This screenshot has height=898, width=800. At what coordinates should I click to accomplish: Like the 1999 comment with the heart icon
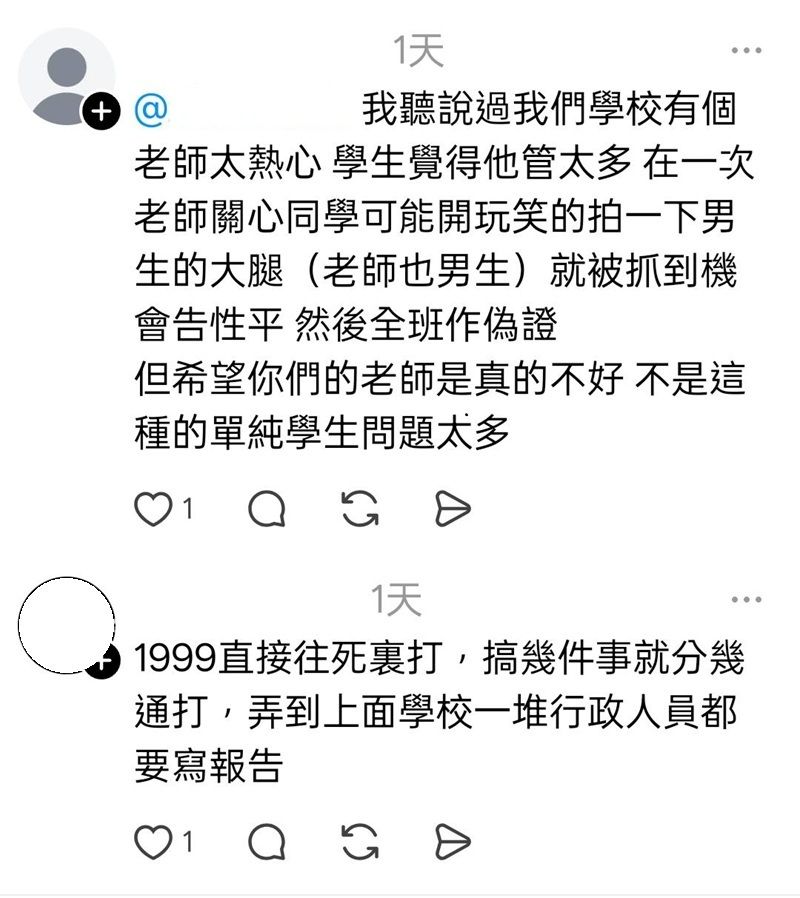tap(152, 840)
